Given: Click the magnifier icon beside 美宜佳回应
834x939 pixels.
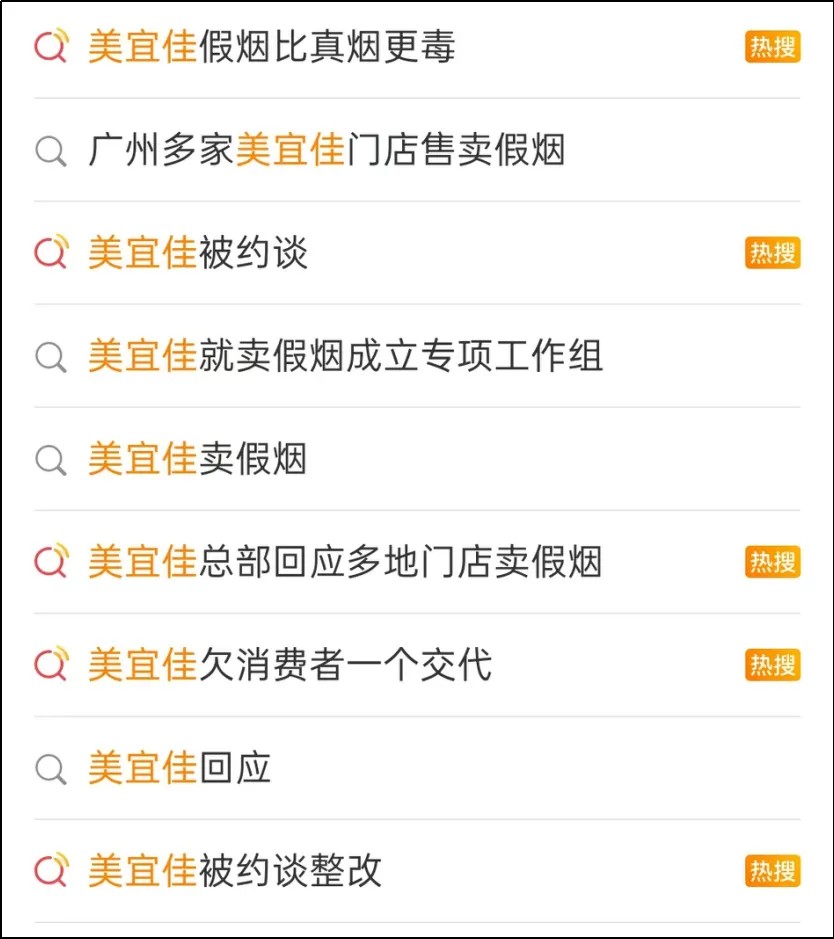Looking at the screenshot, I should coord(50,768).
